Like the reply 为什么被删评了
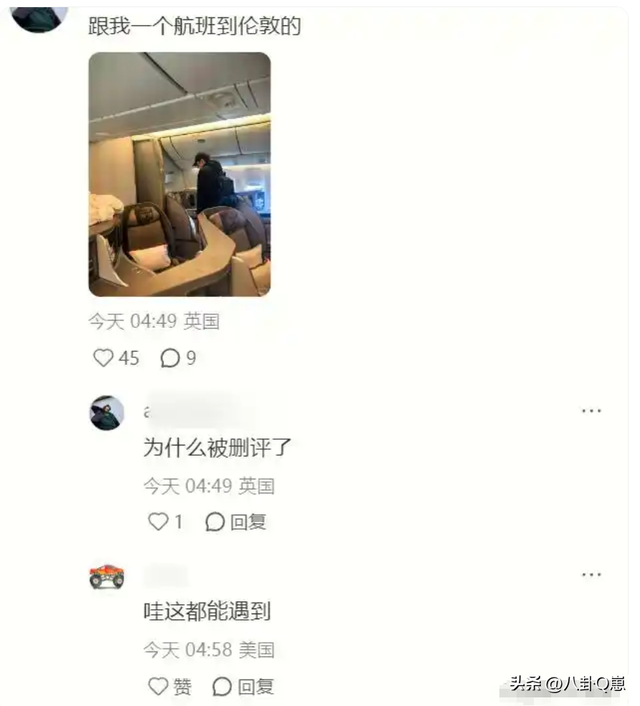 point(158,521)
